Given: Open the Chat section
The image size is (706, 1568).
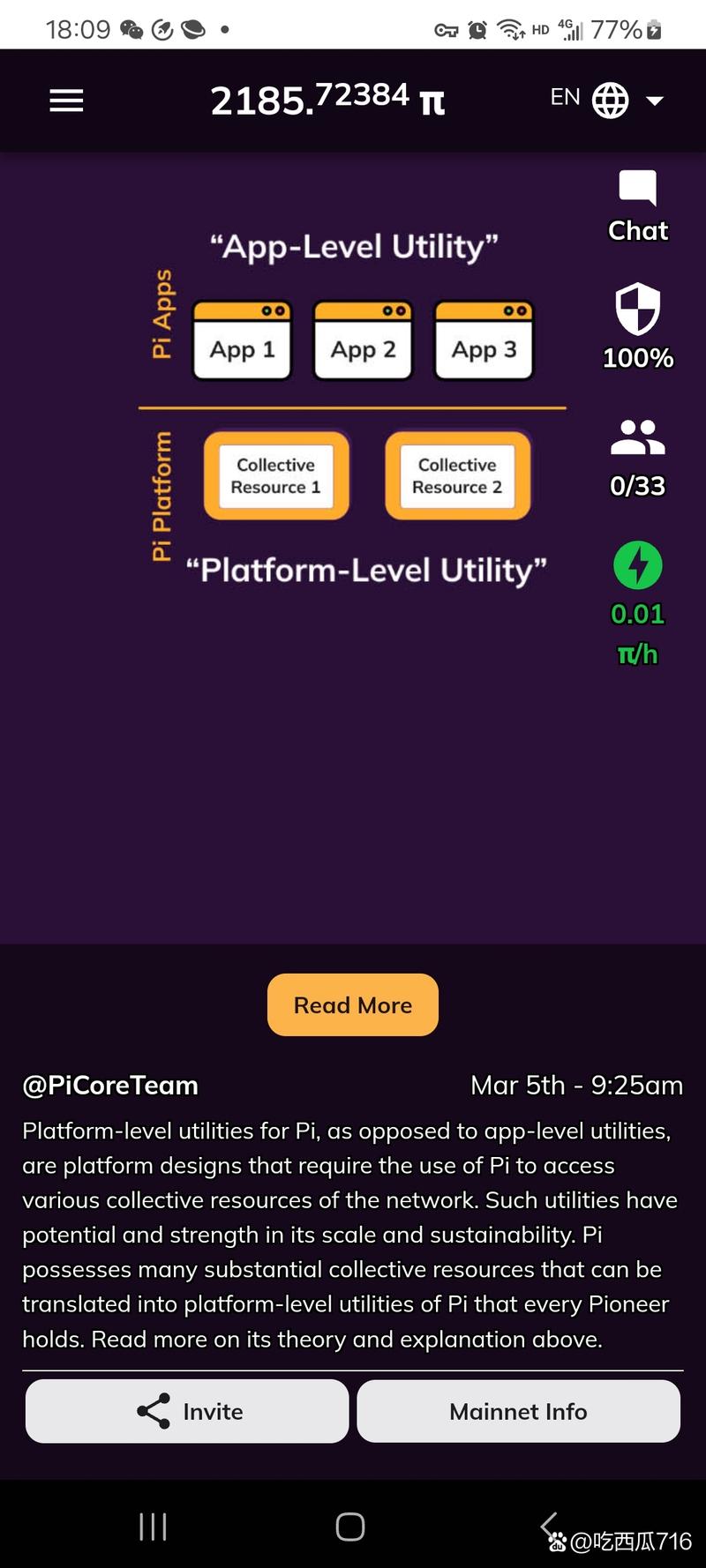Looking at the screenshot, I should [638, 206].
